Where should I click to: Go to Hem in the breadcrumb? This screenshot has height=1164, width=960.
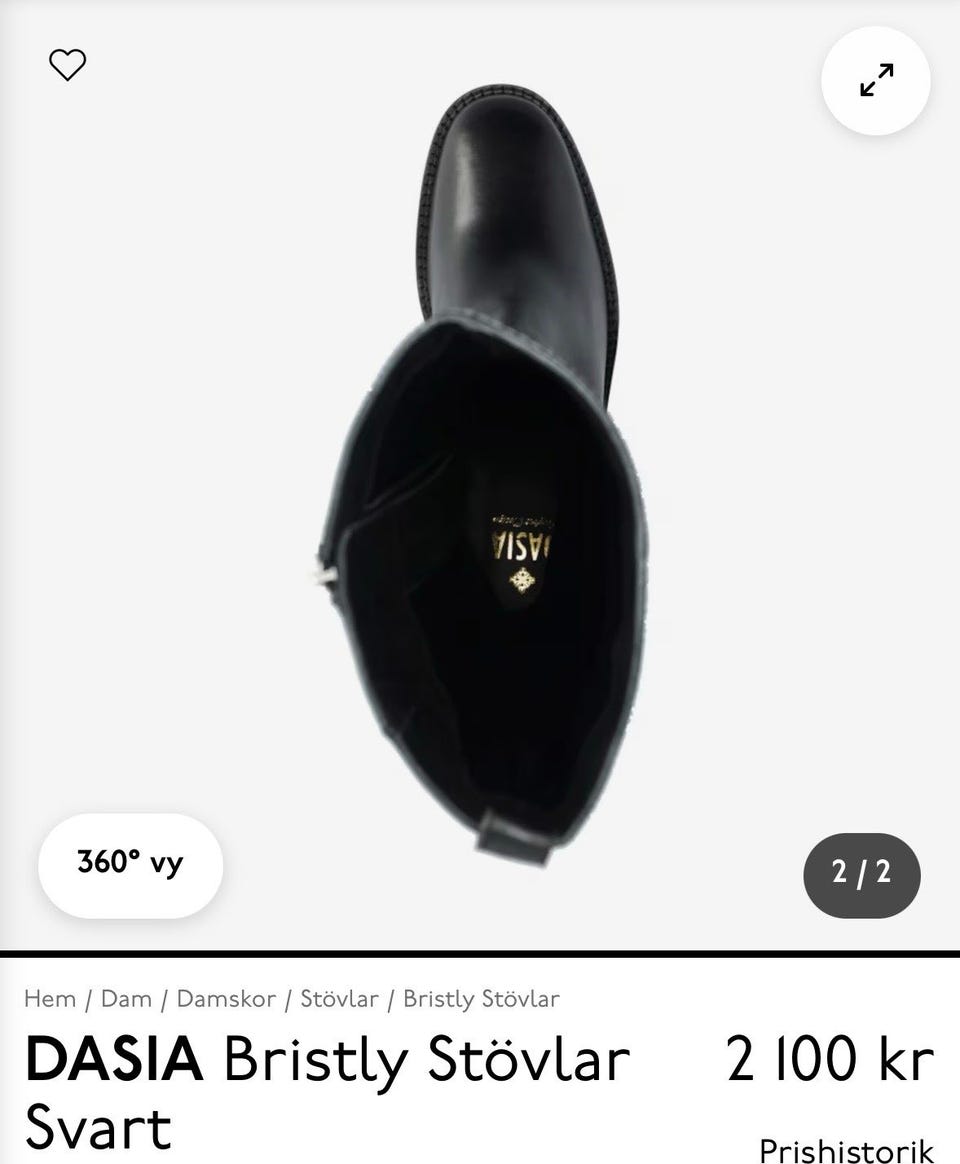pos(50,999)
